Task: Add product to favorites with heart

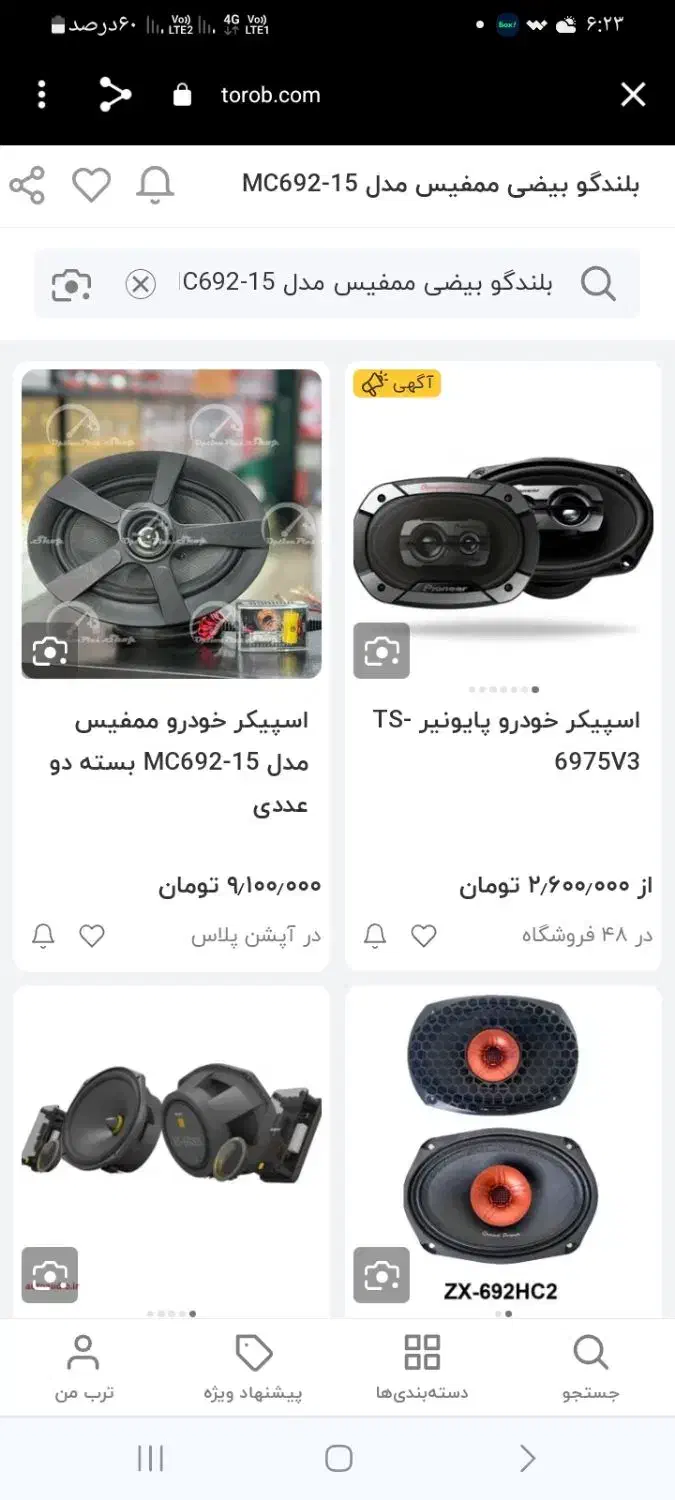Action: [91, 185]
